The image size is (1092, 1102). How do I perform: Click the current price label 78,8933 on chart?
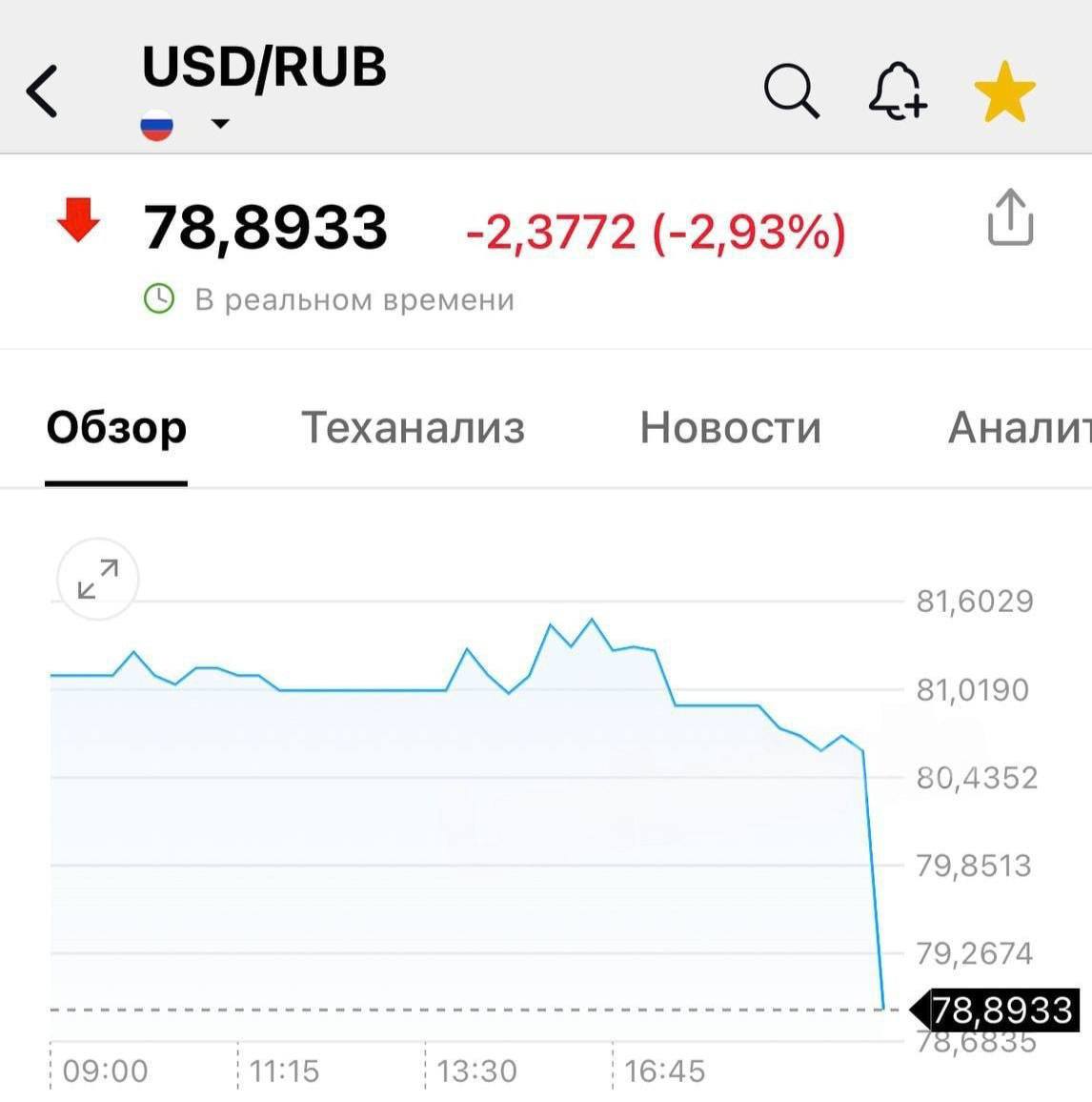pos(999,1008)
